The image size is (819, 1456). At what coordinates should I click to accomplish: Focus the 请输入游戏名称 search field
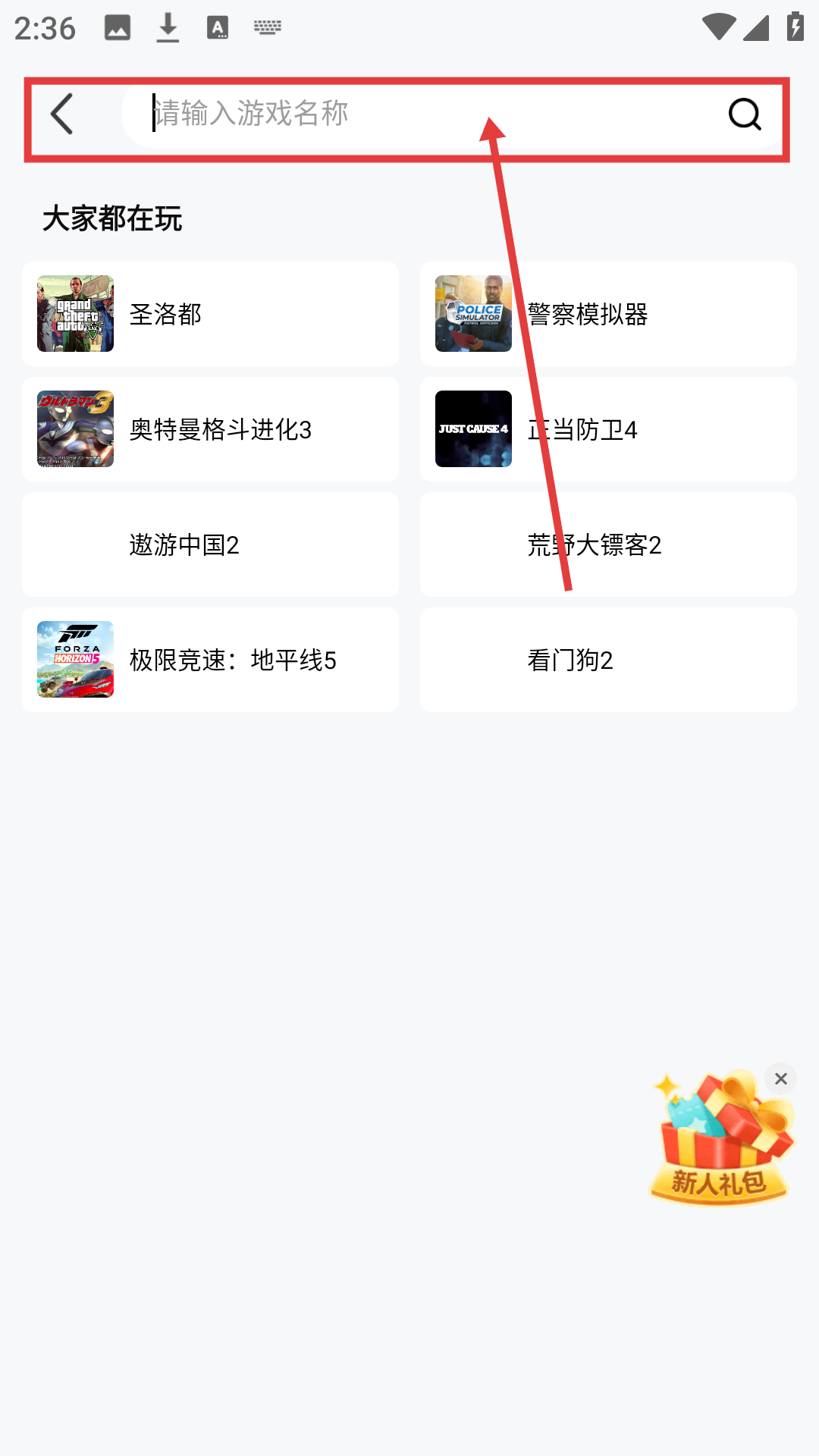tap(425, 114)
